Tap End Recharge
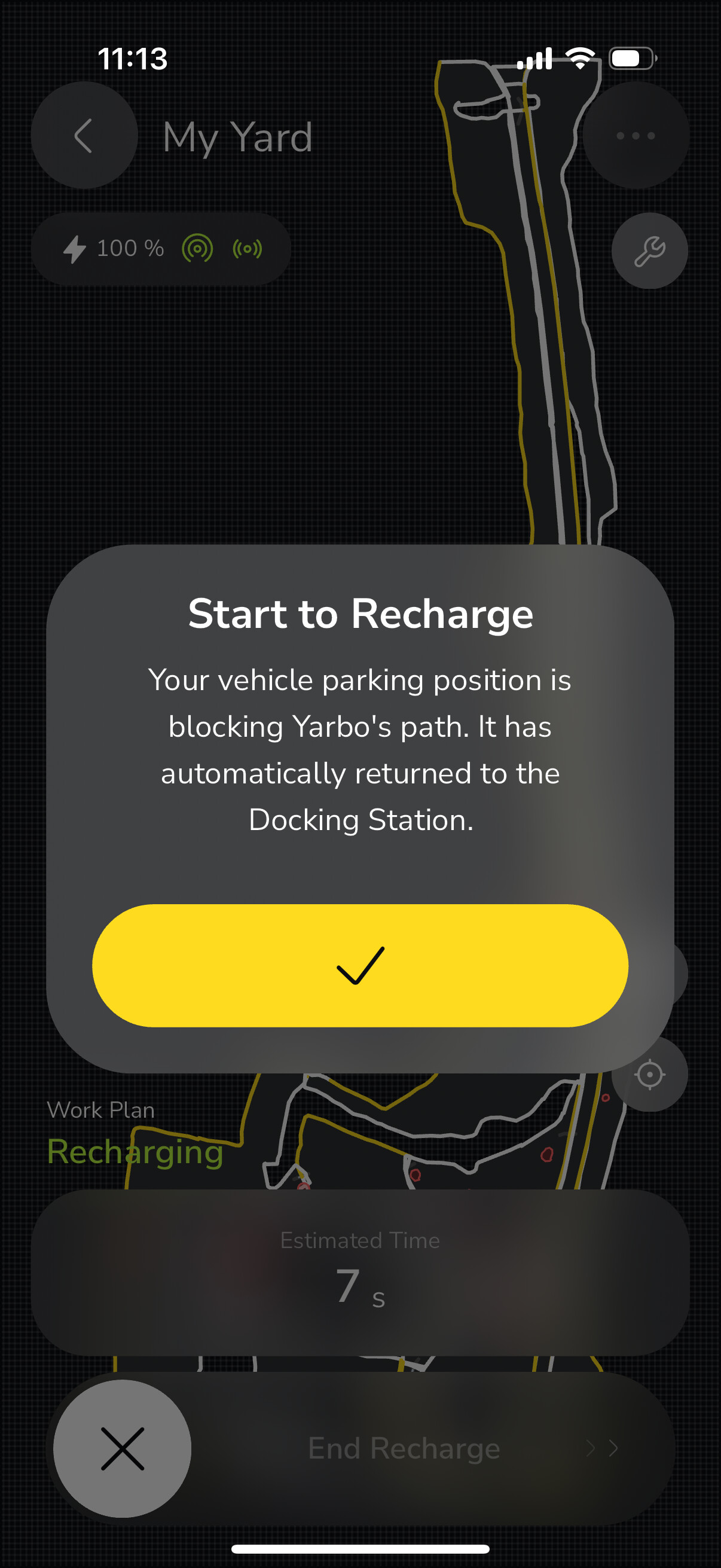 404,1448
